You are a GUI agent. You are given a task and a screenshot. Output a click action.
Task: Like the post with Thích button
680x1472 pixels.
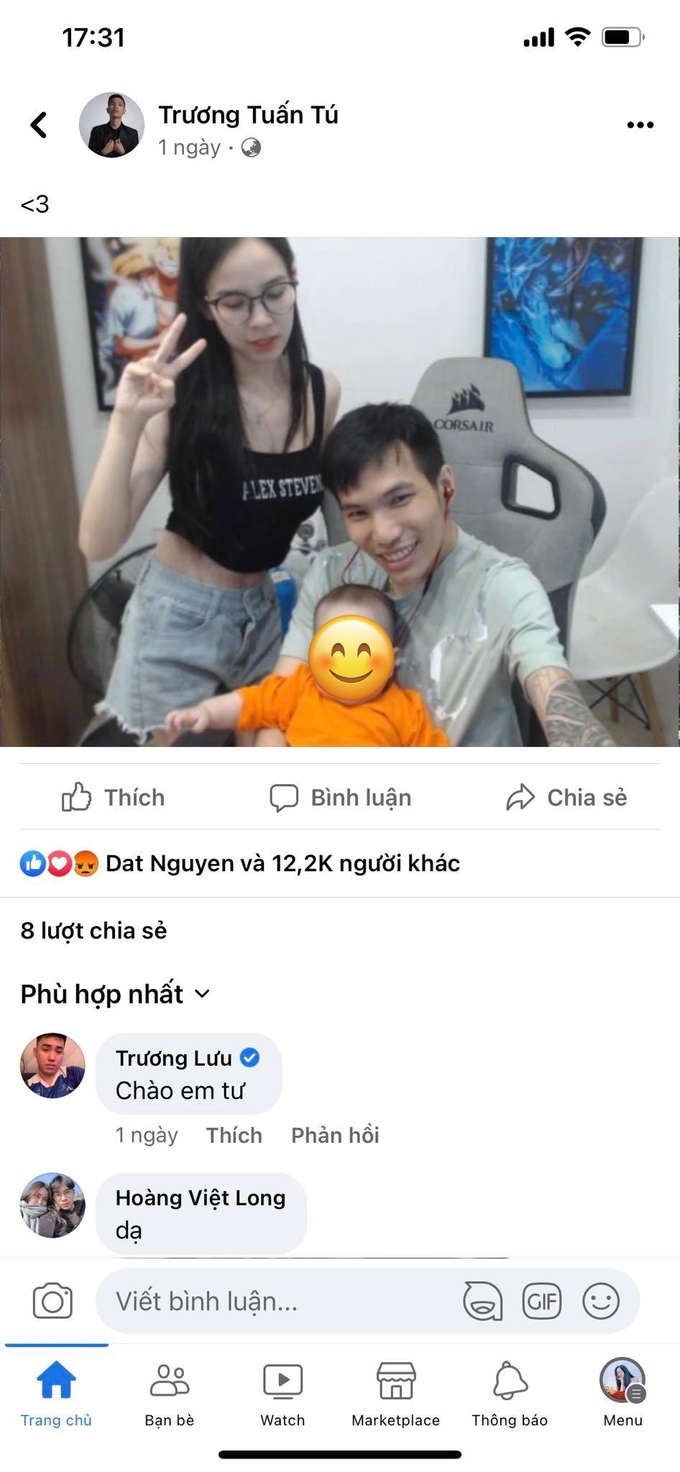113,797
